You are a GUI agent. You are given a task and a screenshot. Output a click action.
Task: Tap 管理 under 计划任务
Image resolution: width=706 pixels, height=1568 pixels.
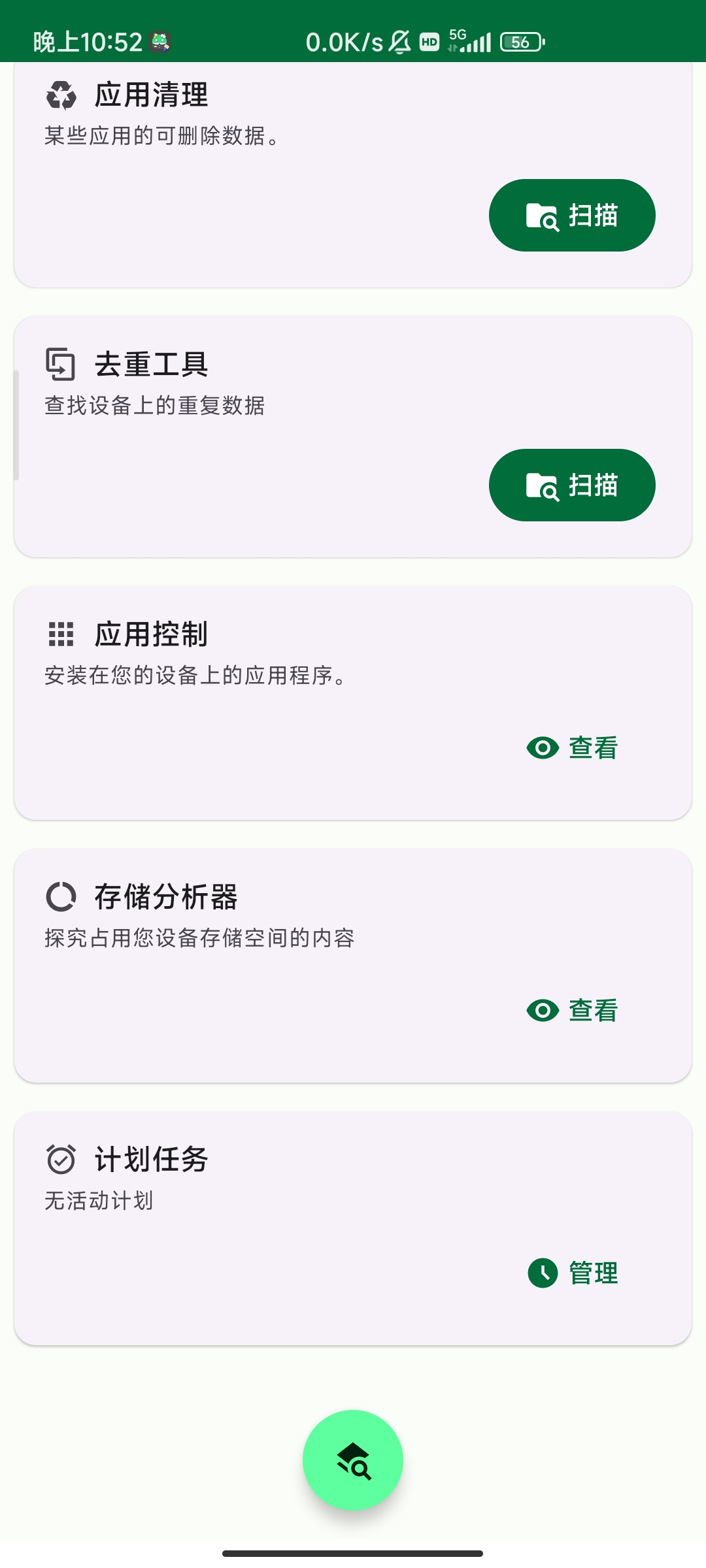[x=572, y=1273]
